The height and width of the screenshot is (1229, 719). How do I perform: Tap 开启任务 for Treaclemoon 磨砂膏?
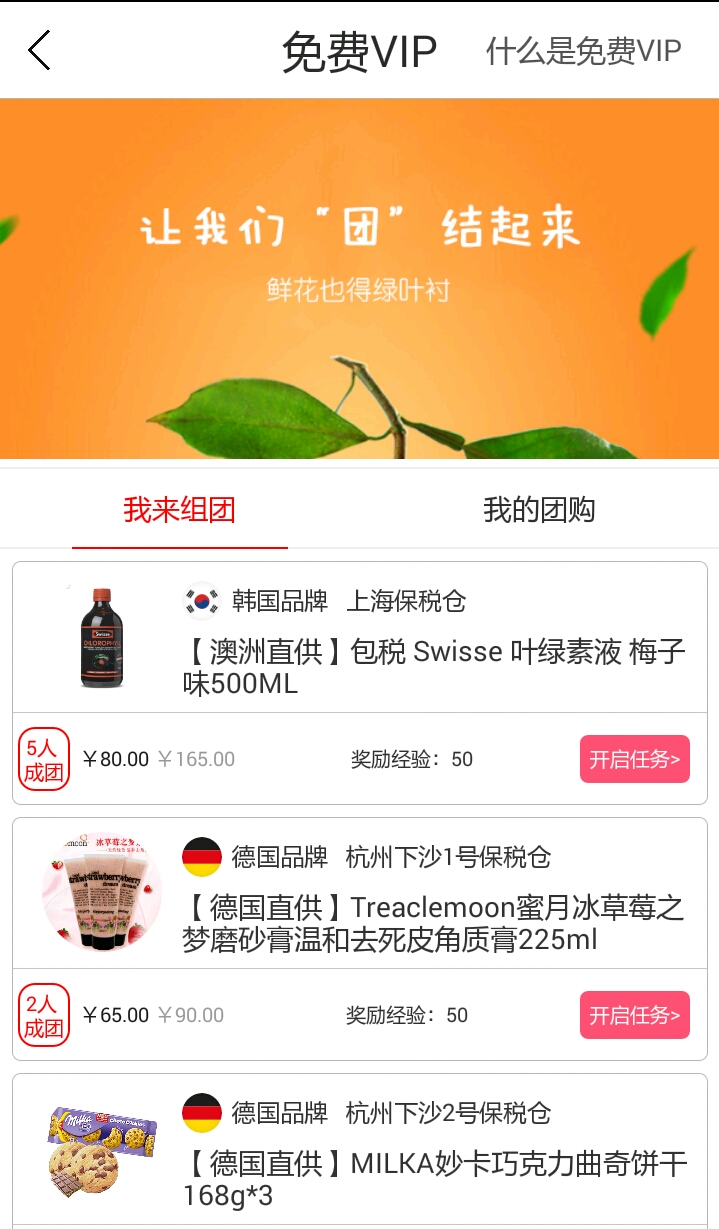point(634,1015)
